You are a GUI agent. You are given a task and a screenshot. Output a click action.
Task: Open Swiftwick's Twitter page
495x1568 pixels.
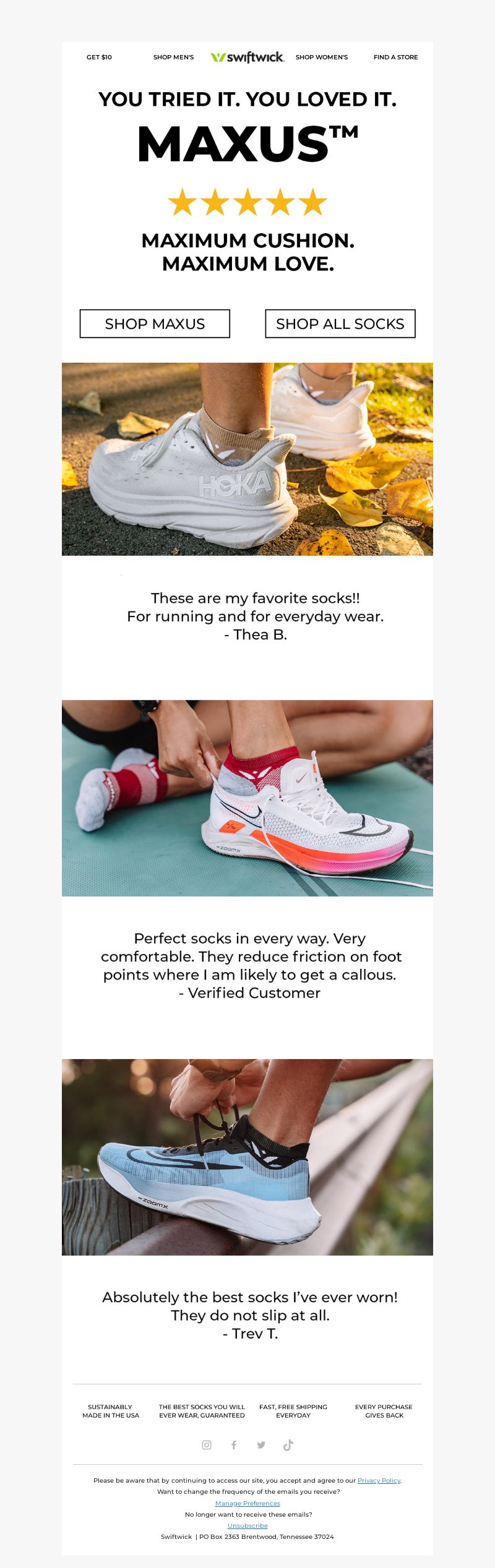coord(261,1445)
